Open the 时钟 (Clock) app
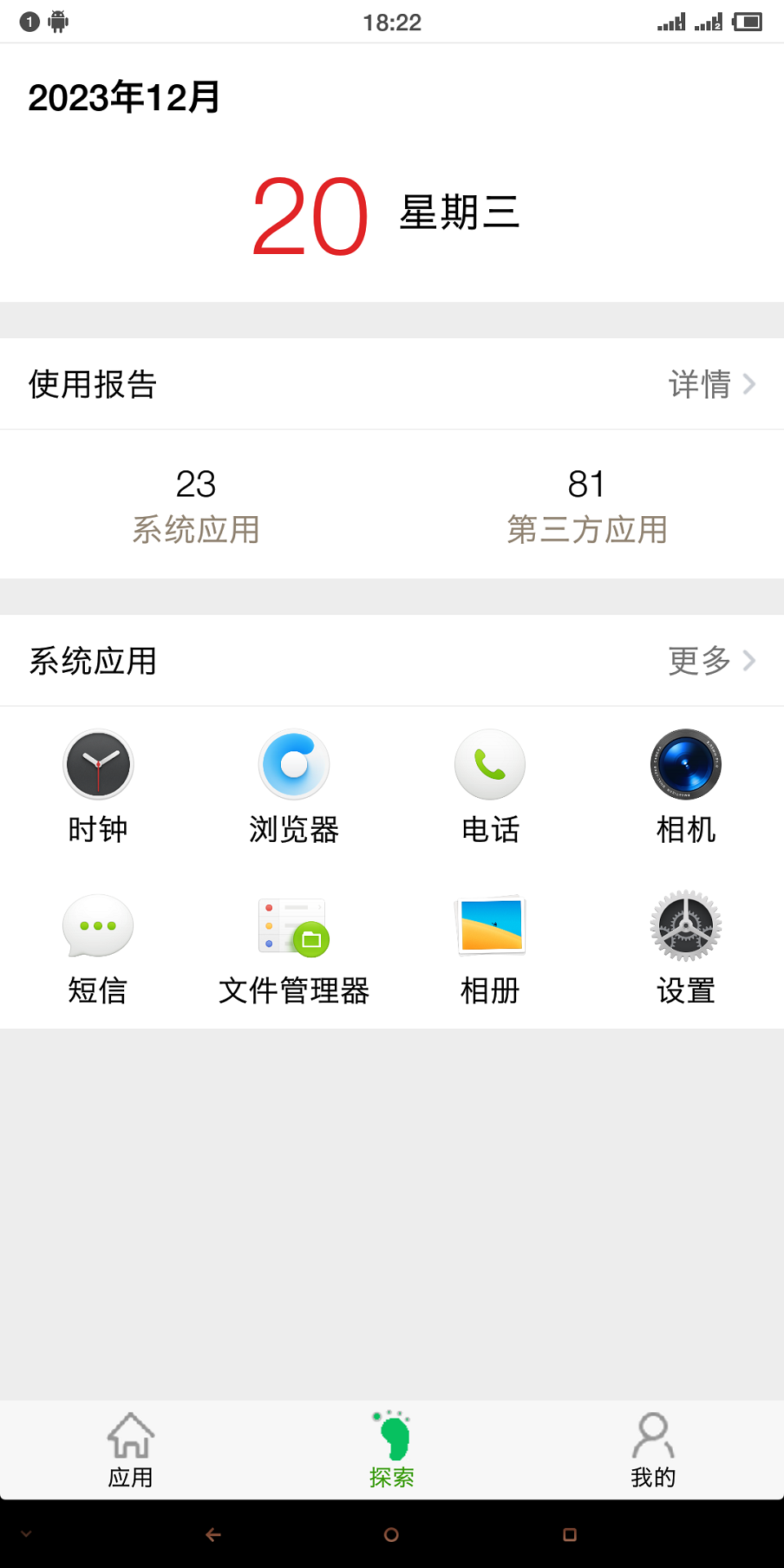 [x=98, y=784]
